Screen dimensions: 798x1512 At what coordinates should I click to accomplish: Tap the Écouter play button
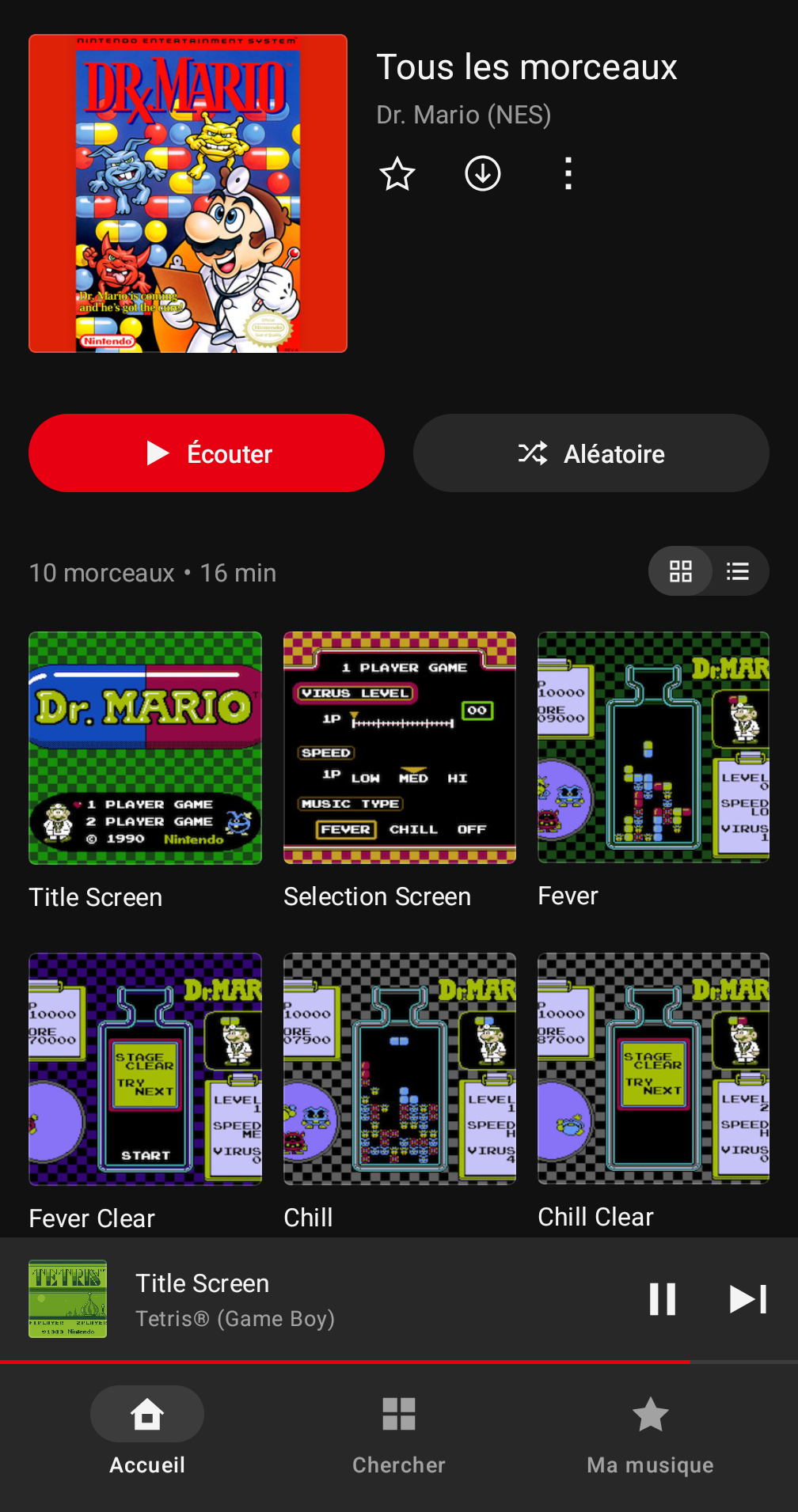point(207,453)
